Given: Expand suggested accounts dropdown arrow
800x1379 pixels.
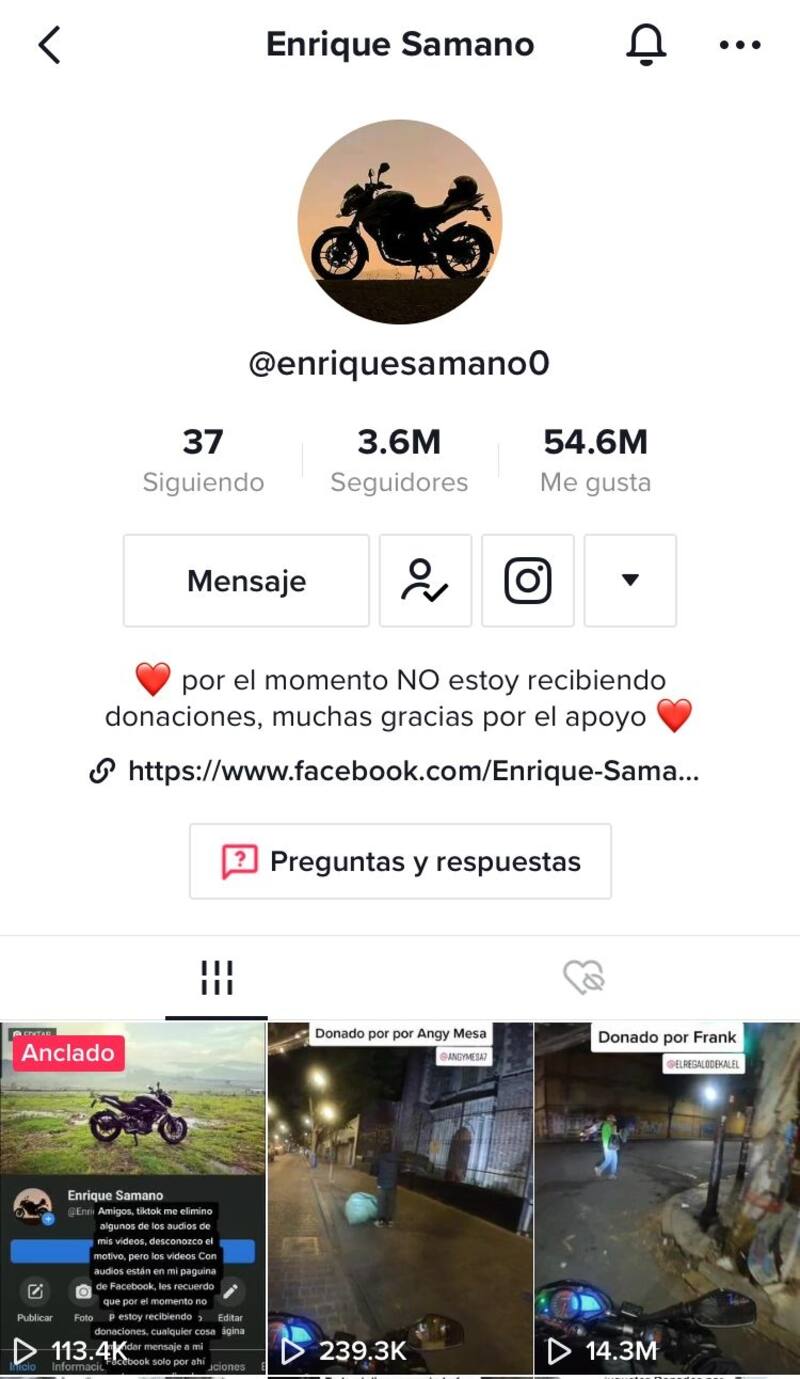Looking at the screenshot, I should [630, 581].
